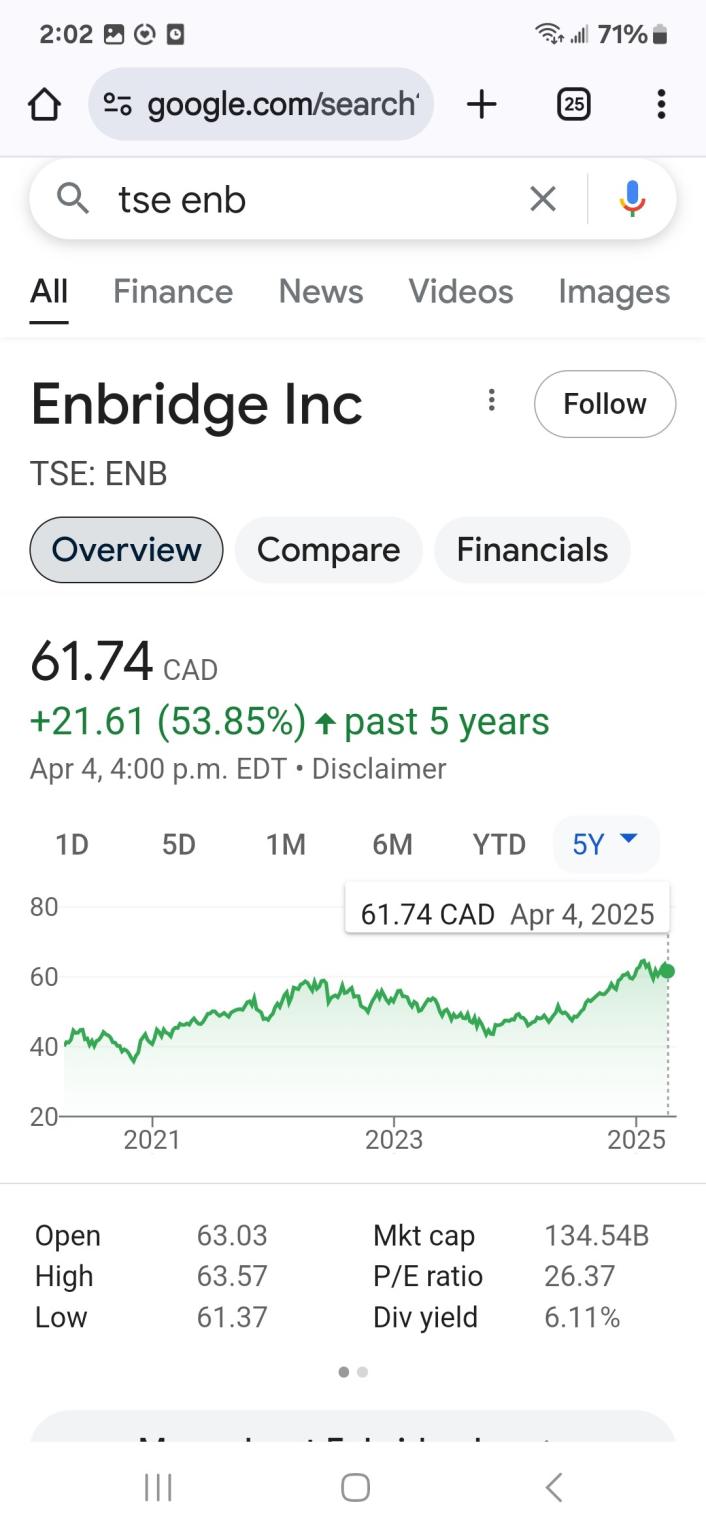Open the tab switcher showing 25 tabs
The width and height of the screenshot is (706, 1530).
pos(573,104)
